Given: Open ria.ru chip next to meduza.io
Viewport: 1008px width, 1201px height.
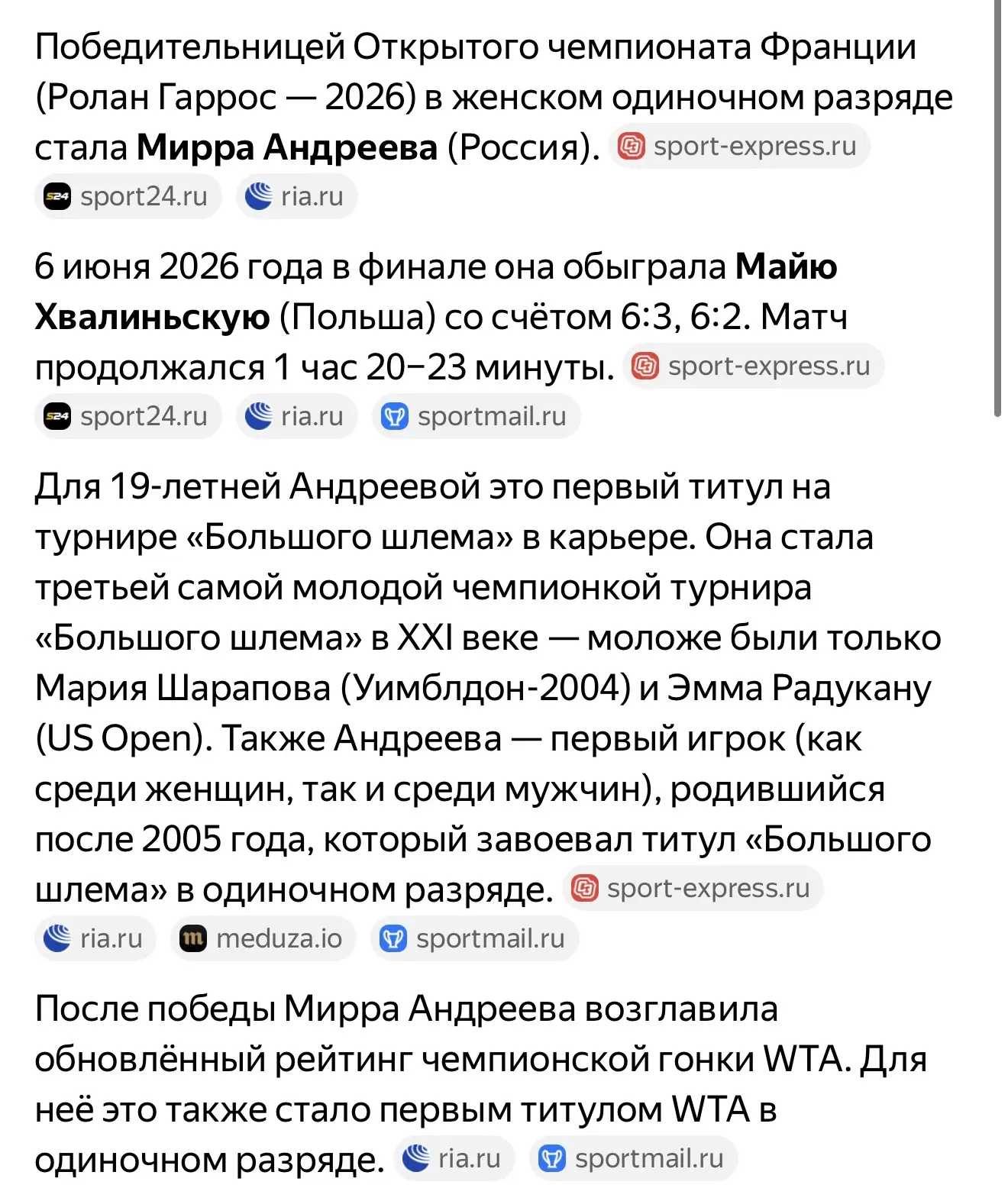Looking at the screenshot, I should (95, 938).
